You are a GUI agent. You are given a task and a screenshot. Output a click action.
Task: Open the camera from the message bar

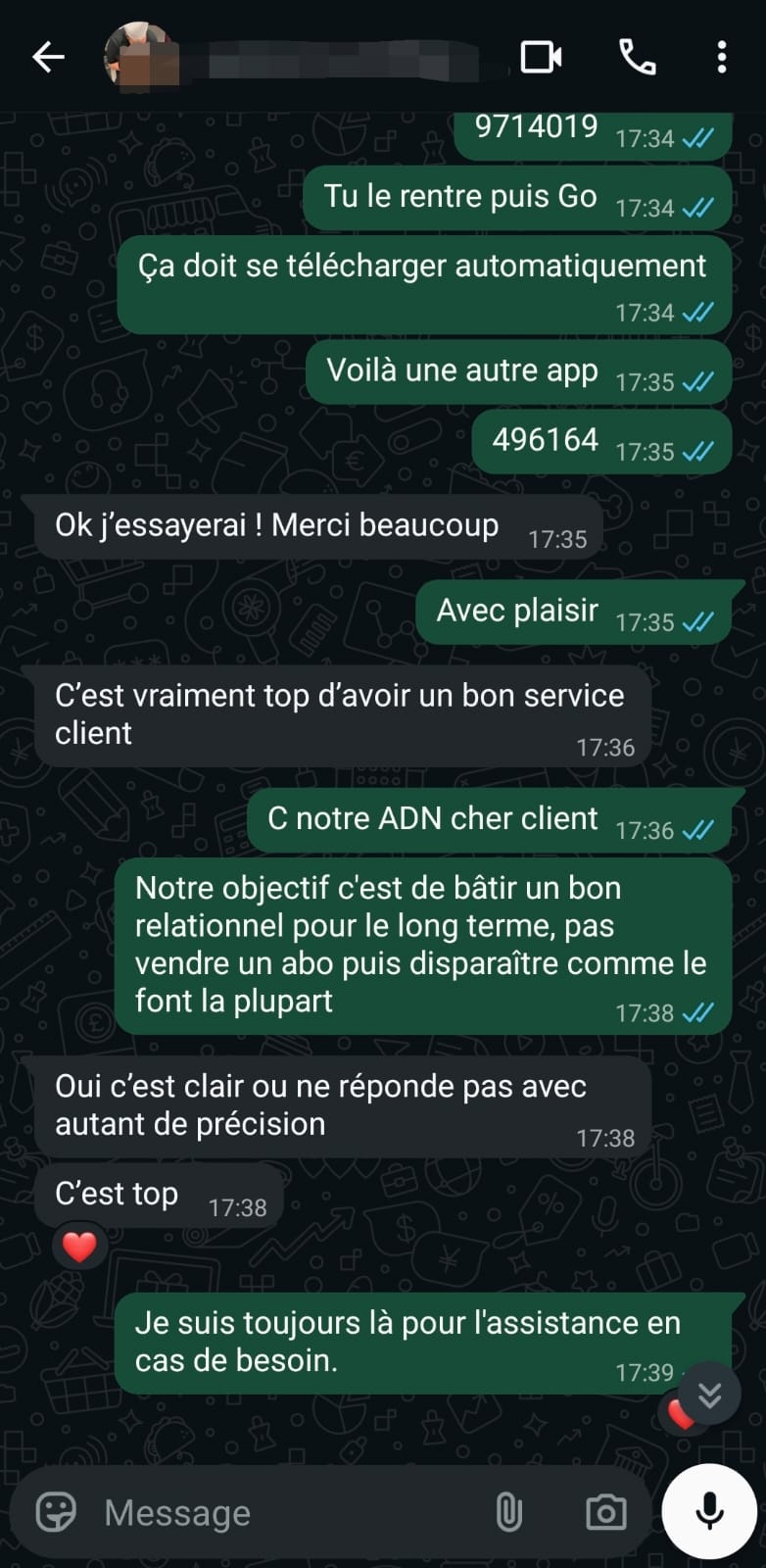pyautogui.click(x=605, y=1512)
